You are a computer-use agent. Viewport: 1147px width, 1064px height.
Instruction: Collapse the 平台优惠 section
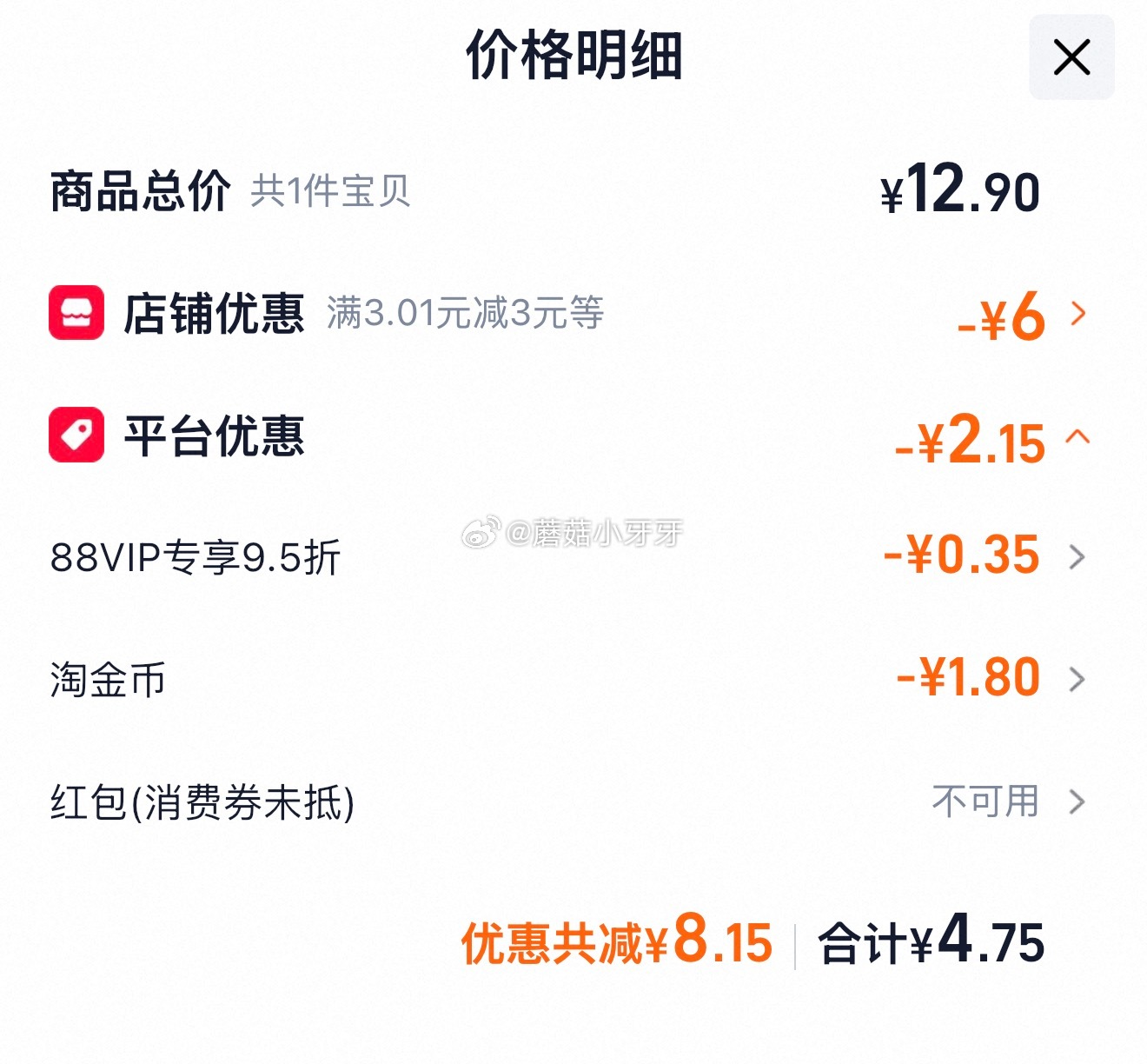coord(1077,436)
